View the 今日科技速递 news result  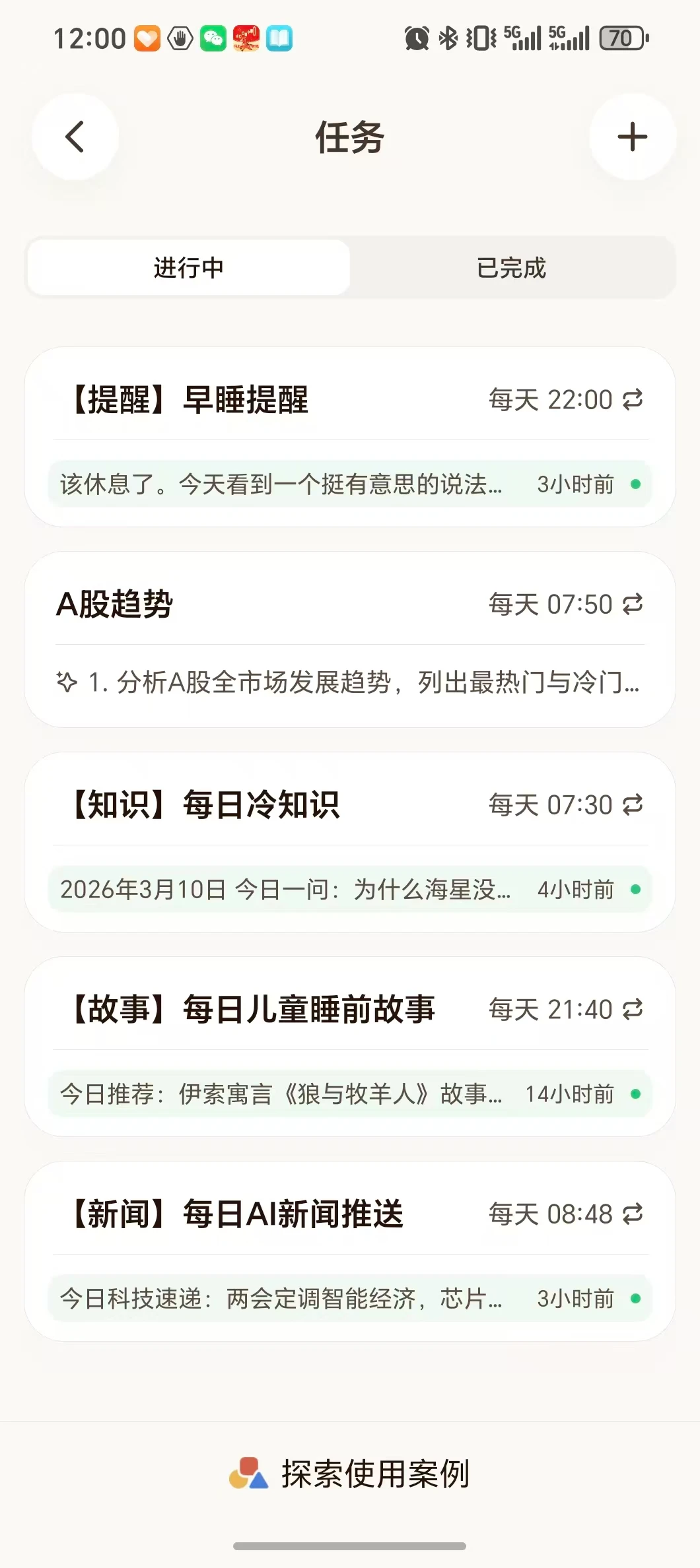(x=349, y=1299)
